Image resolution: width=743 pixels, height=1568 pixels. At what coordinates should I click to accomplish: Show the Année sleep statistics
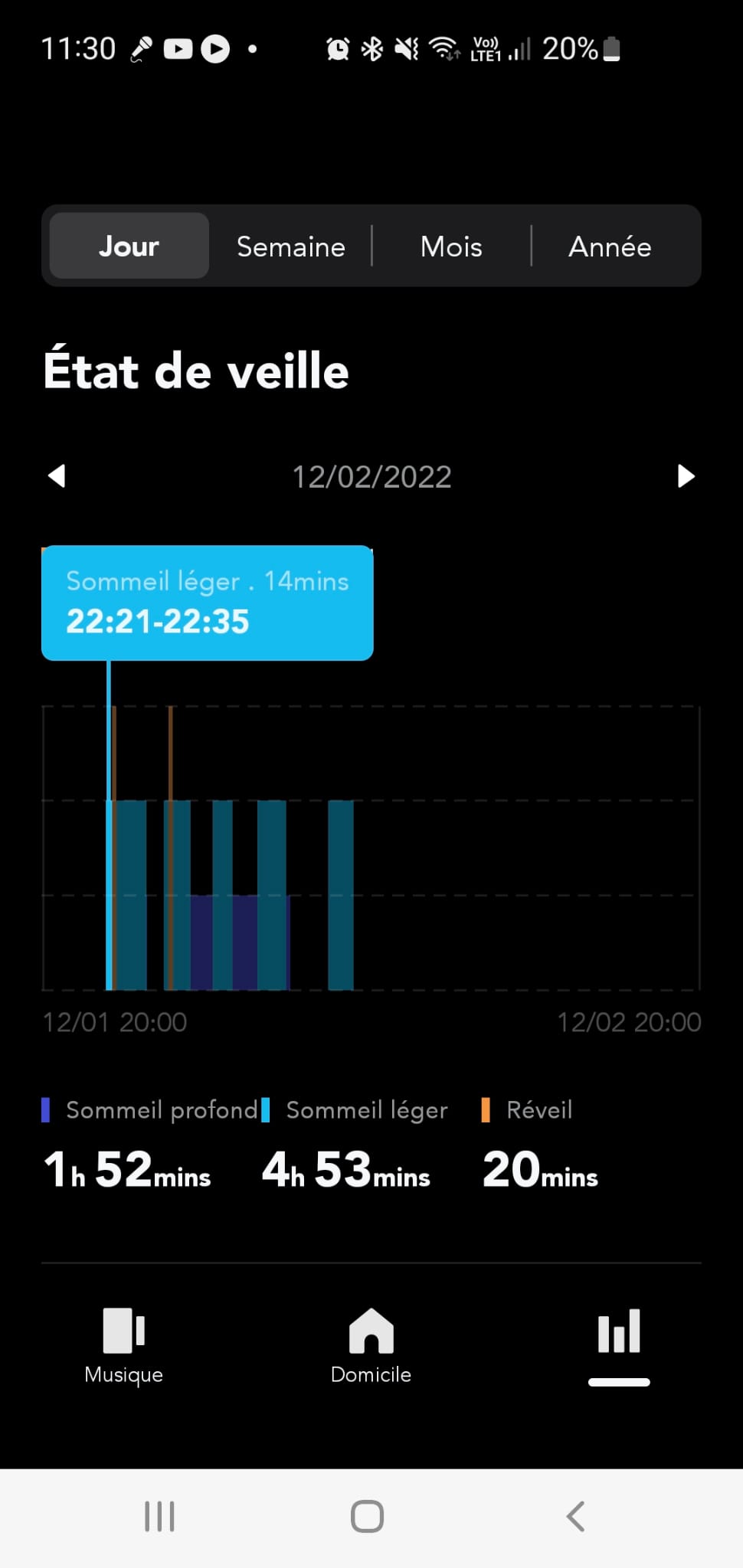(610, 247)
